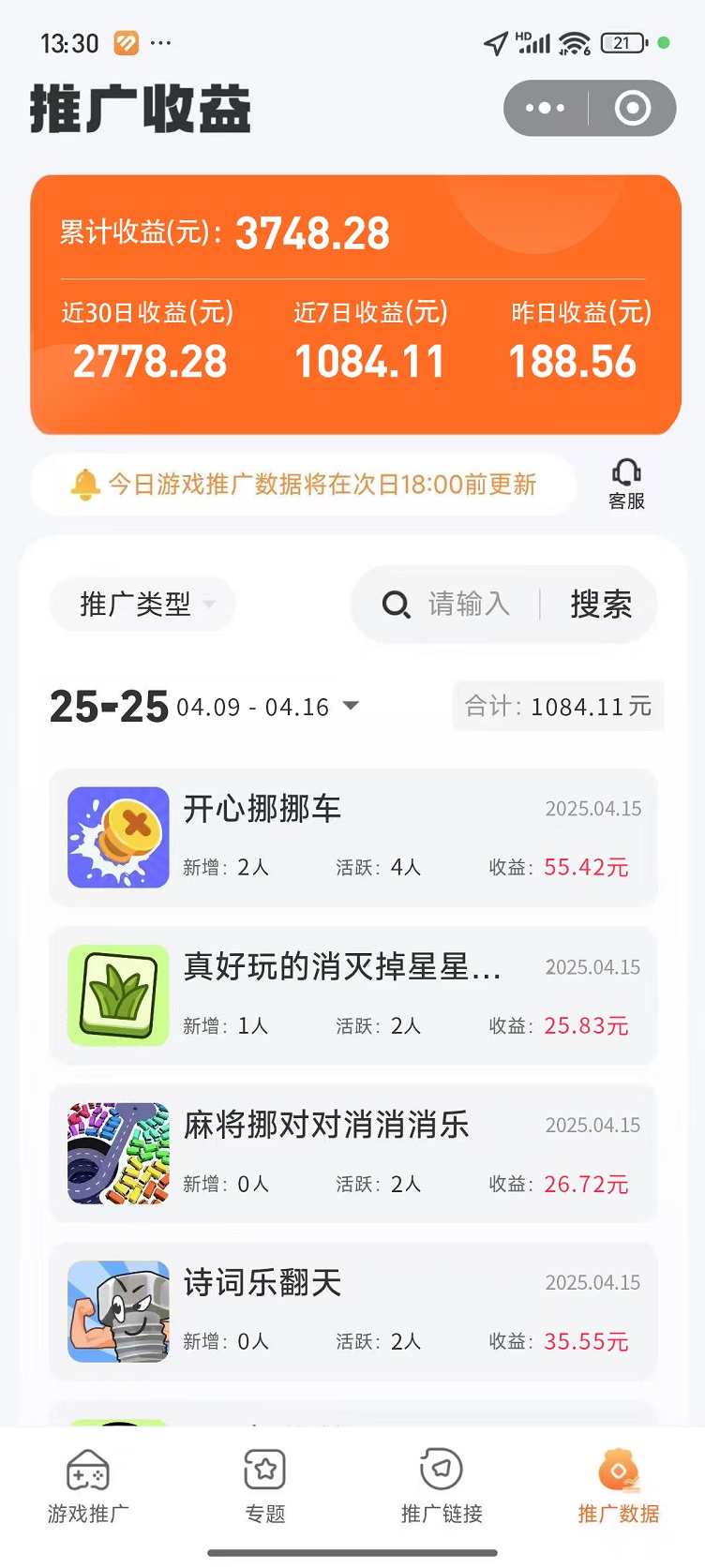Collapse the mini-program options via the capsule ellipsis
The width and height of the screenshot is (705, 1568).
[x=545, y=108]
